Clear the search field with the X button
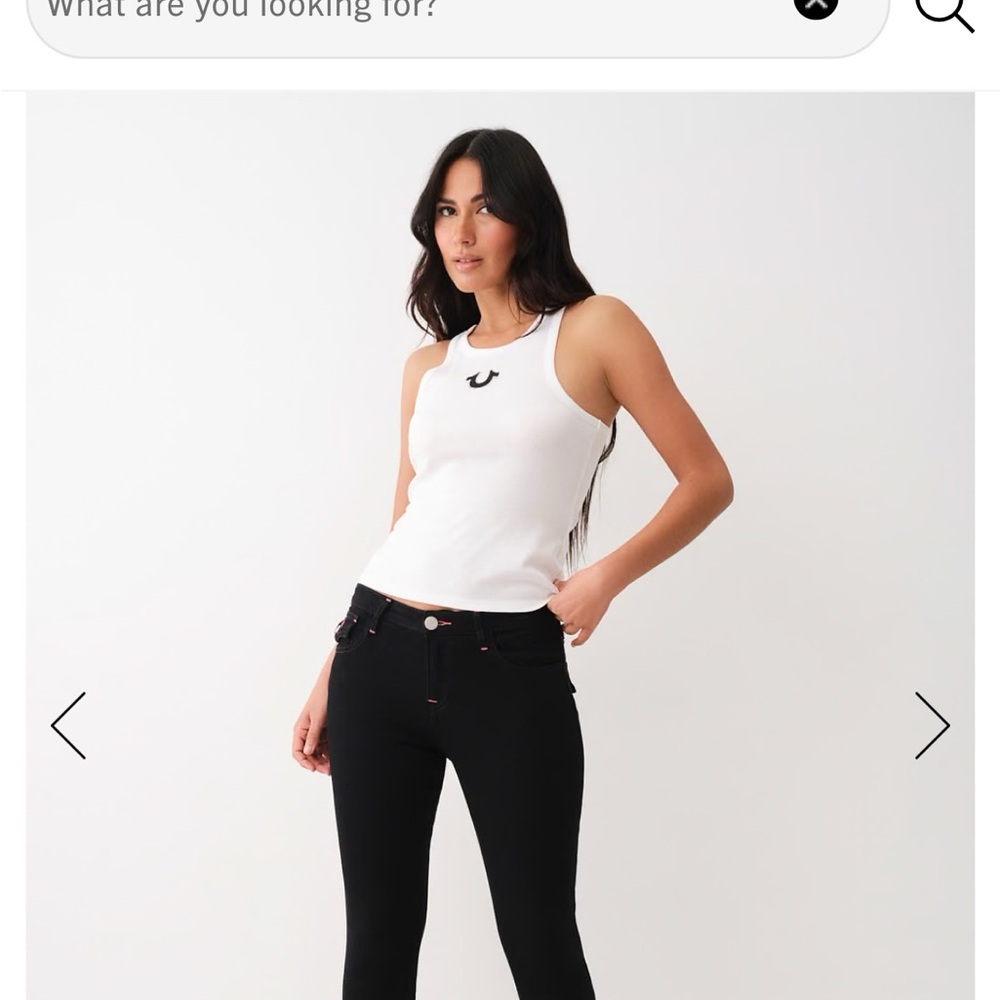This screenshot has width=1000, height=1000. point(815,6)
